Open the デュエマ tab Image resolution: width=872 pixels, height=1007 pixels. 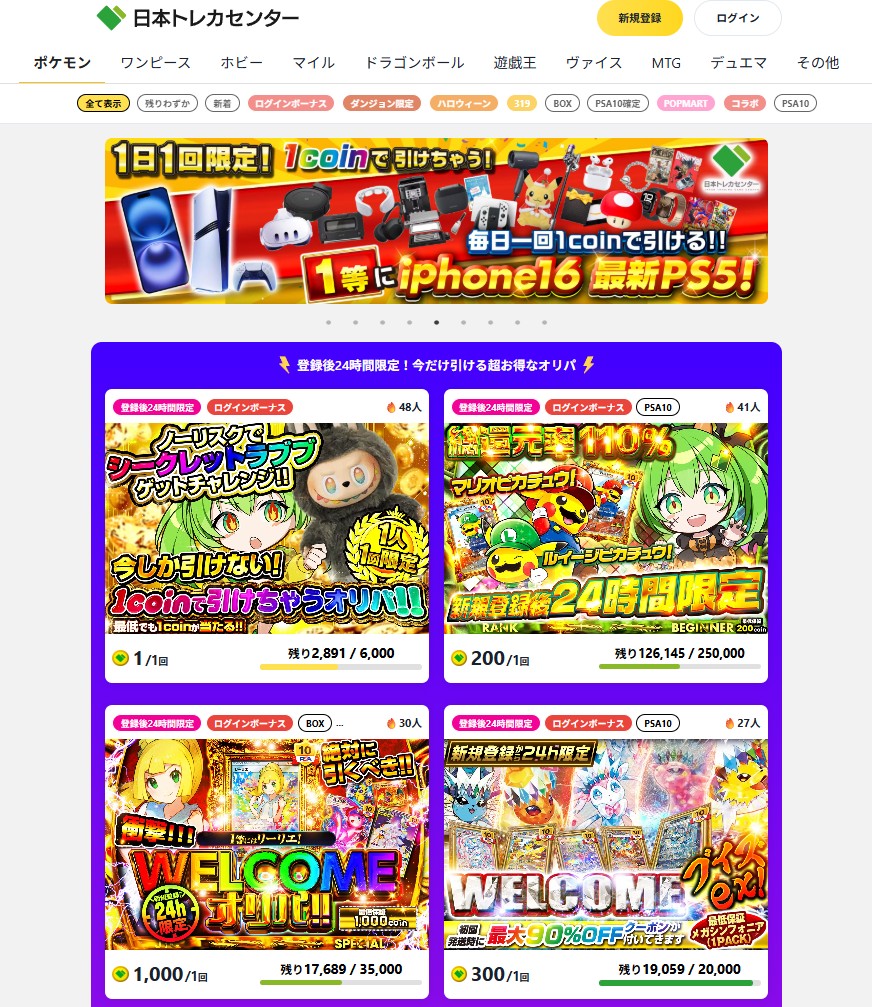tap(738, 62)
